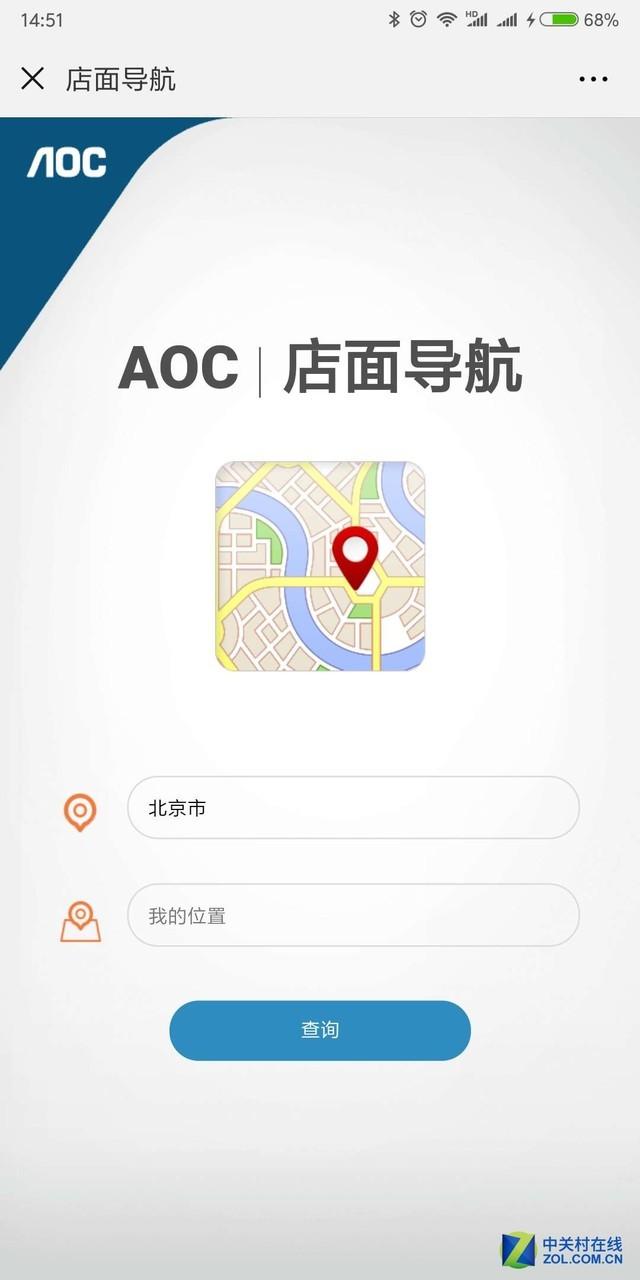Tap the 我的位置 input field
Image resolution: width=640 pixels, height=1280 pixels.
352,915
